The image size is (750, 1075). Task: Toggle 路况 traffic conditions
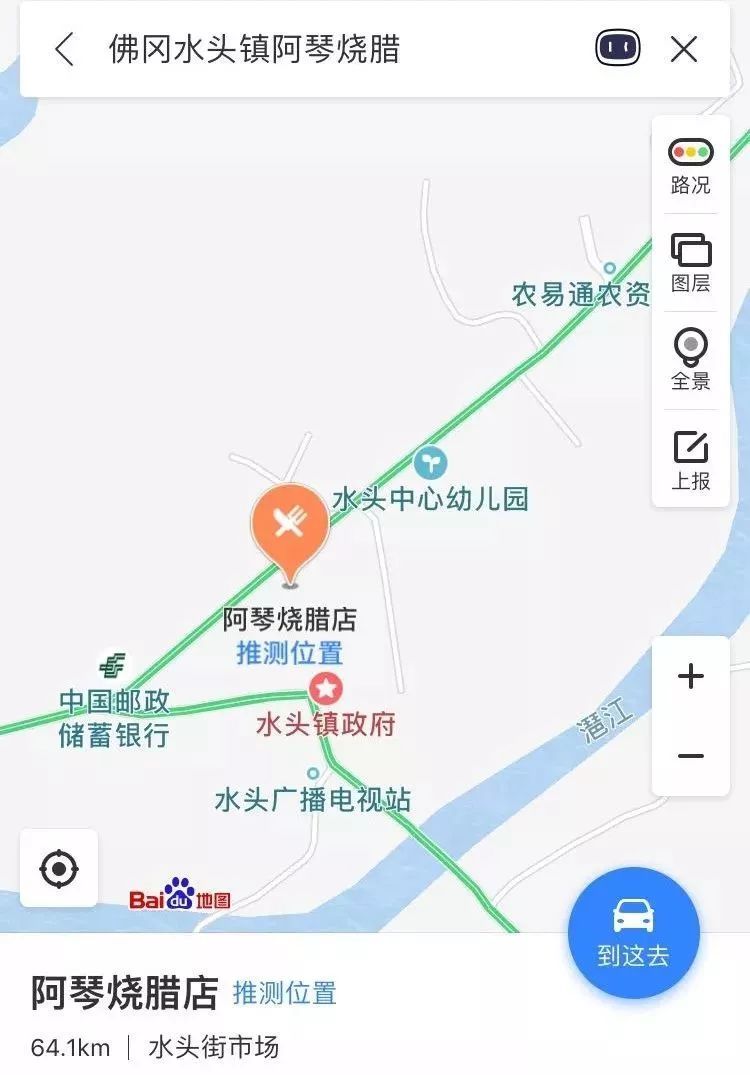coord(690,165)
